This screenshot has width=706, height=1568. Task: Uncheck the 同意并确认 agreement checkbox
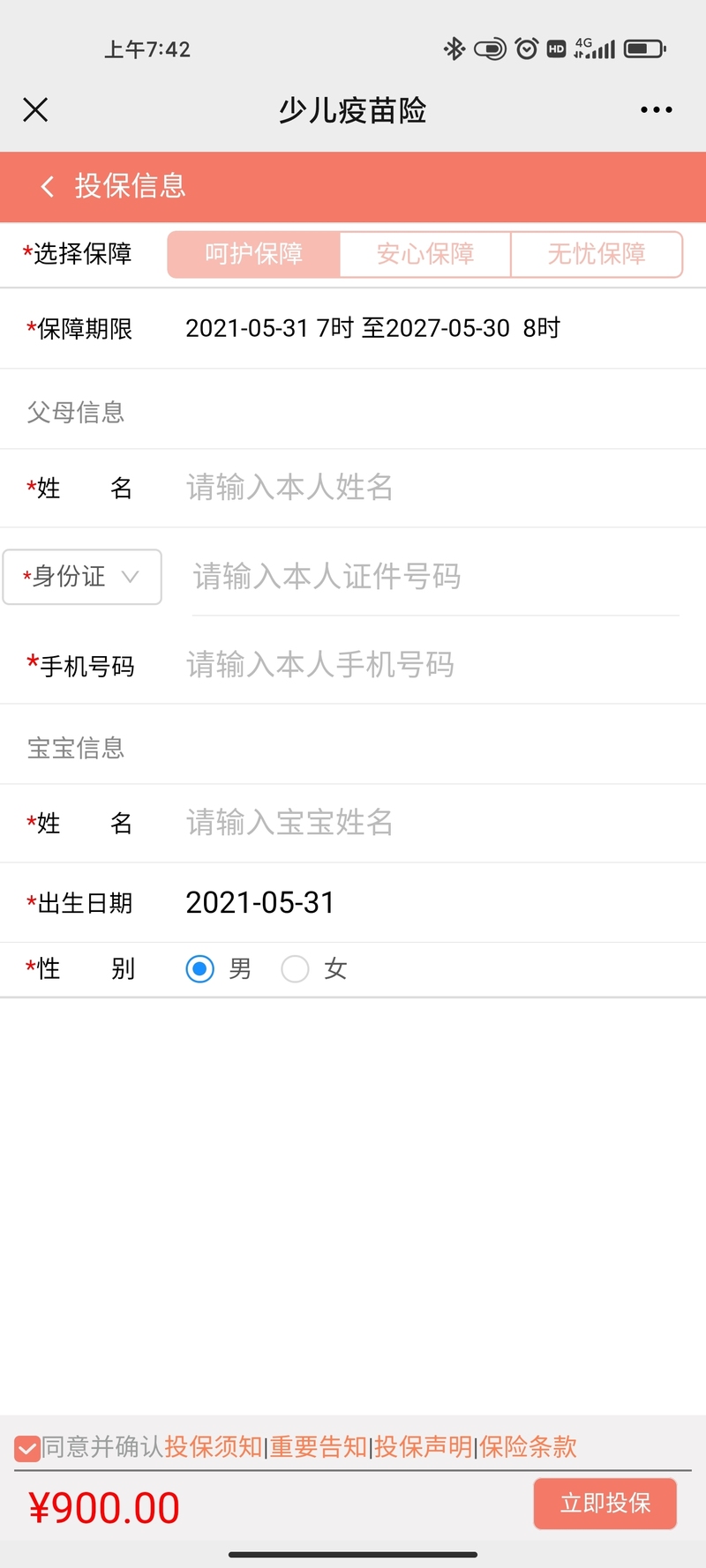[27, 1448]
